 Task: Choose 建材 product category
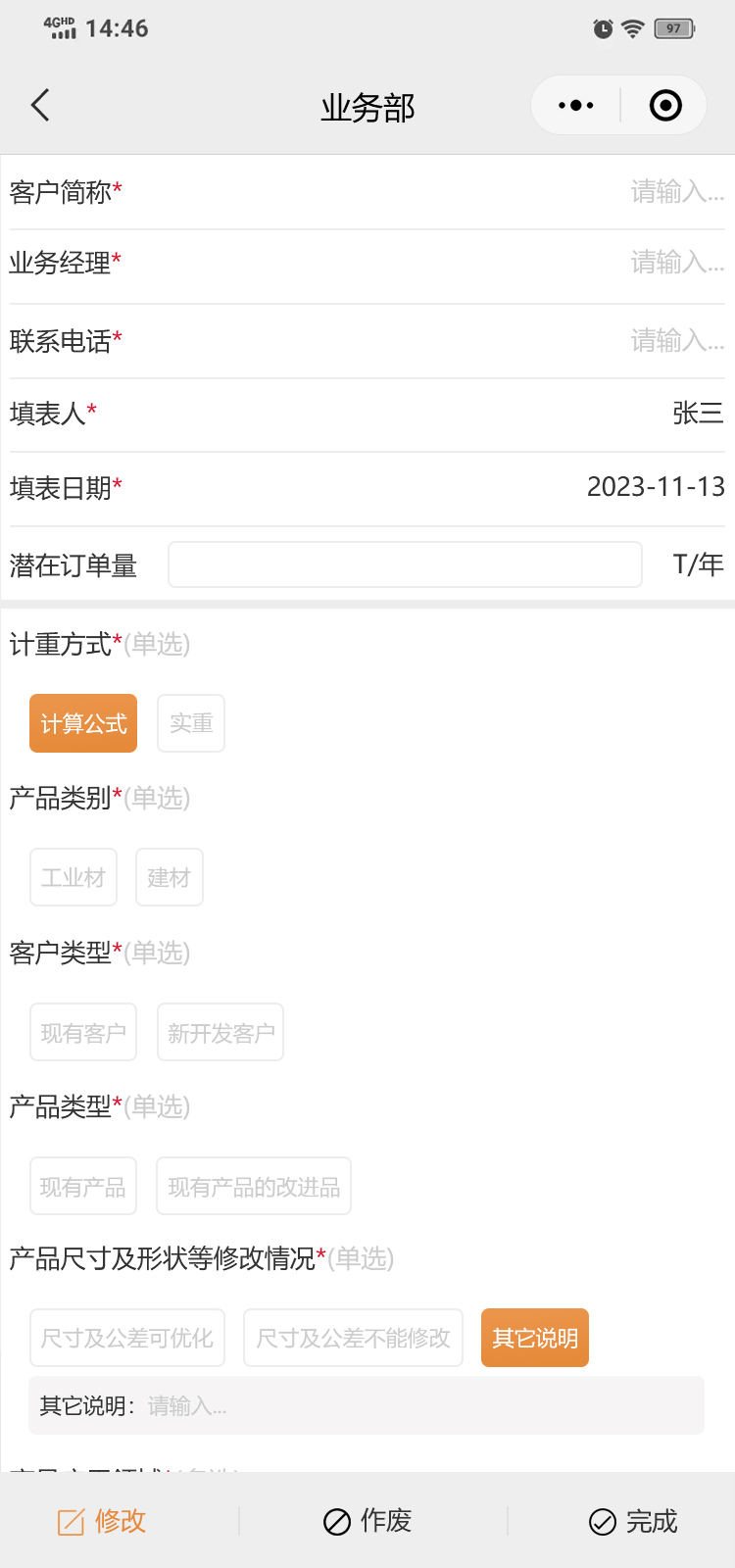click(169, 877)
